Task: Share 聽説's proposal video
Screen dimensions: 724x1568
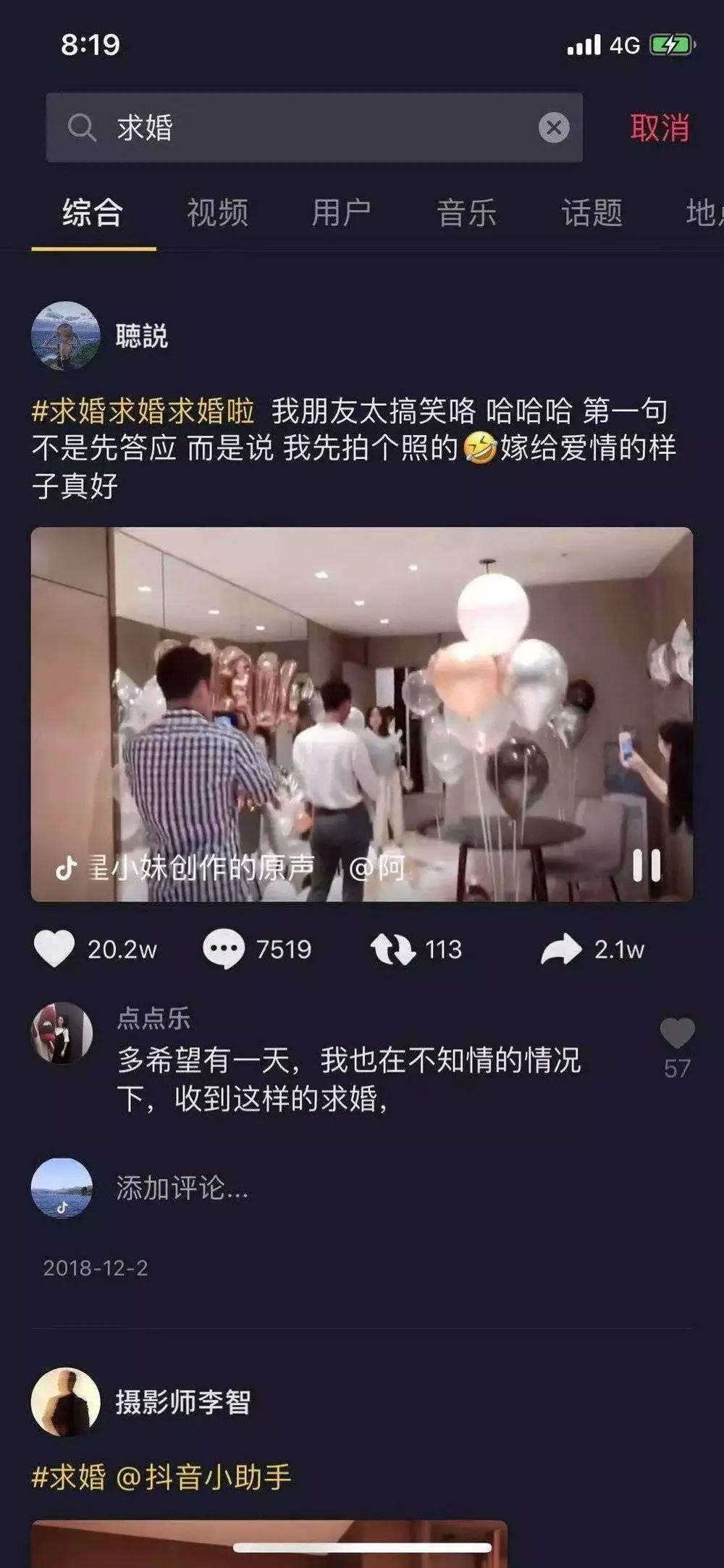Action: click(x=561, y=948)
